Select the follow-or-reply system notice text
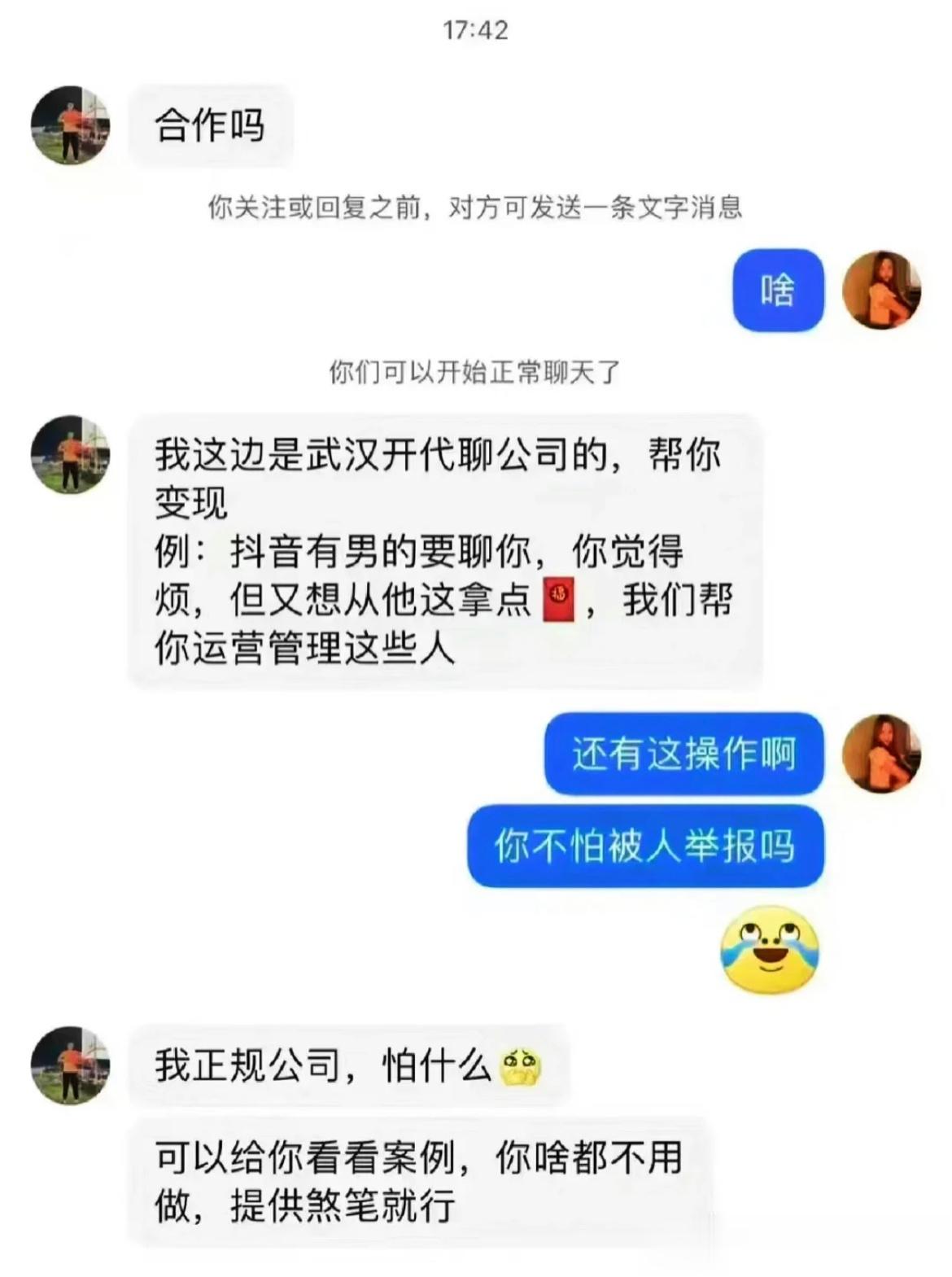The image size is (952, 1277). [x=476, y=208]
